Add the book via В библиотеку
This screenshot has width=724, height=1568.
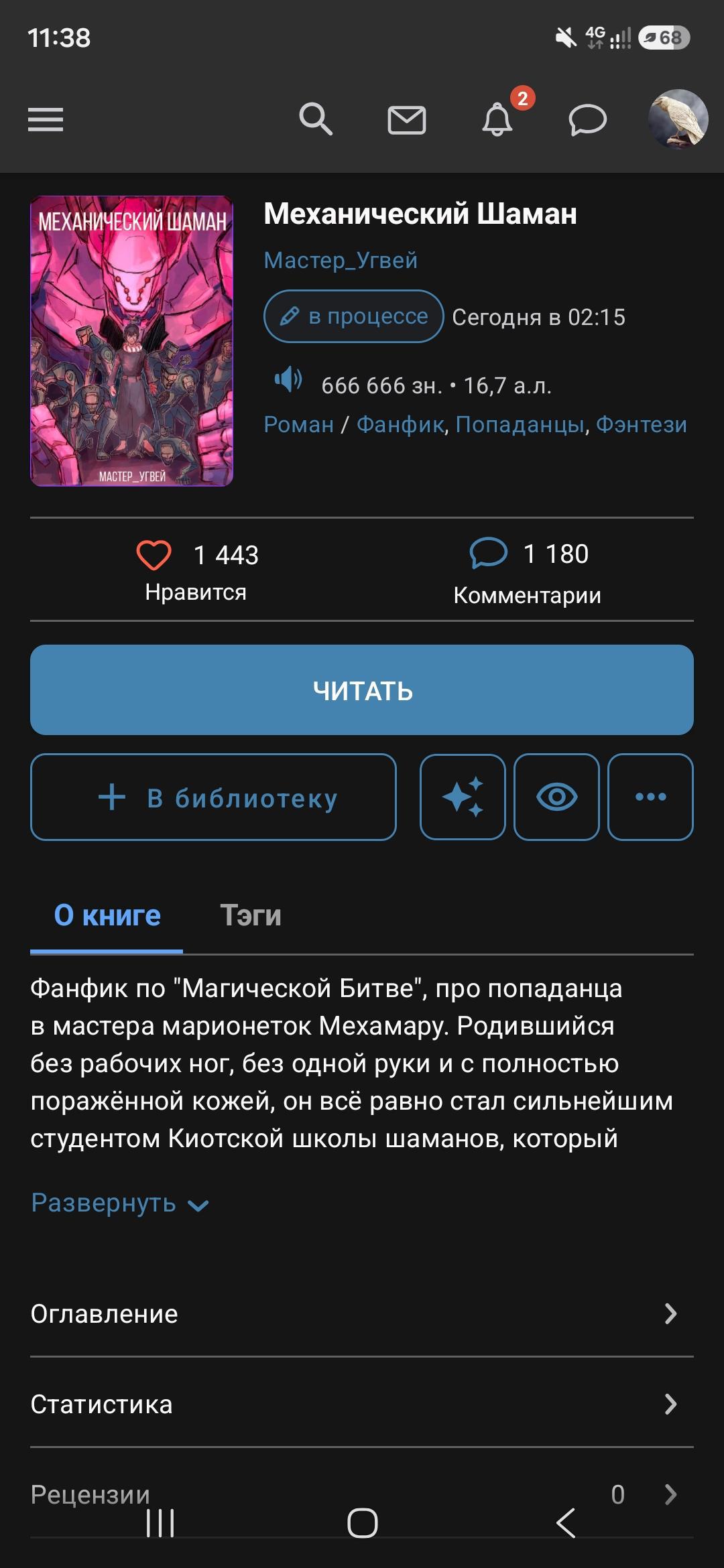click(213, 797)
